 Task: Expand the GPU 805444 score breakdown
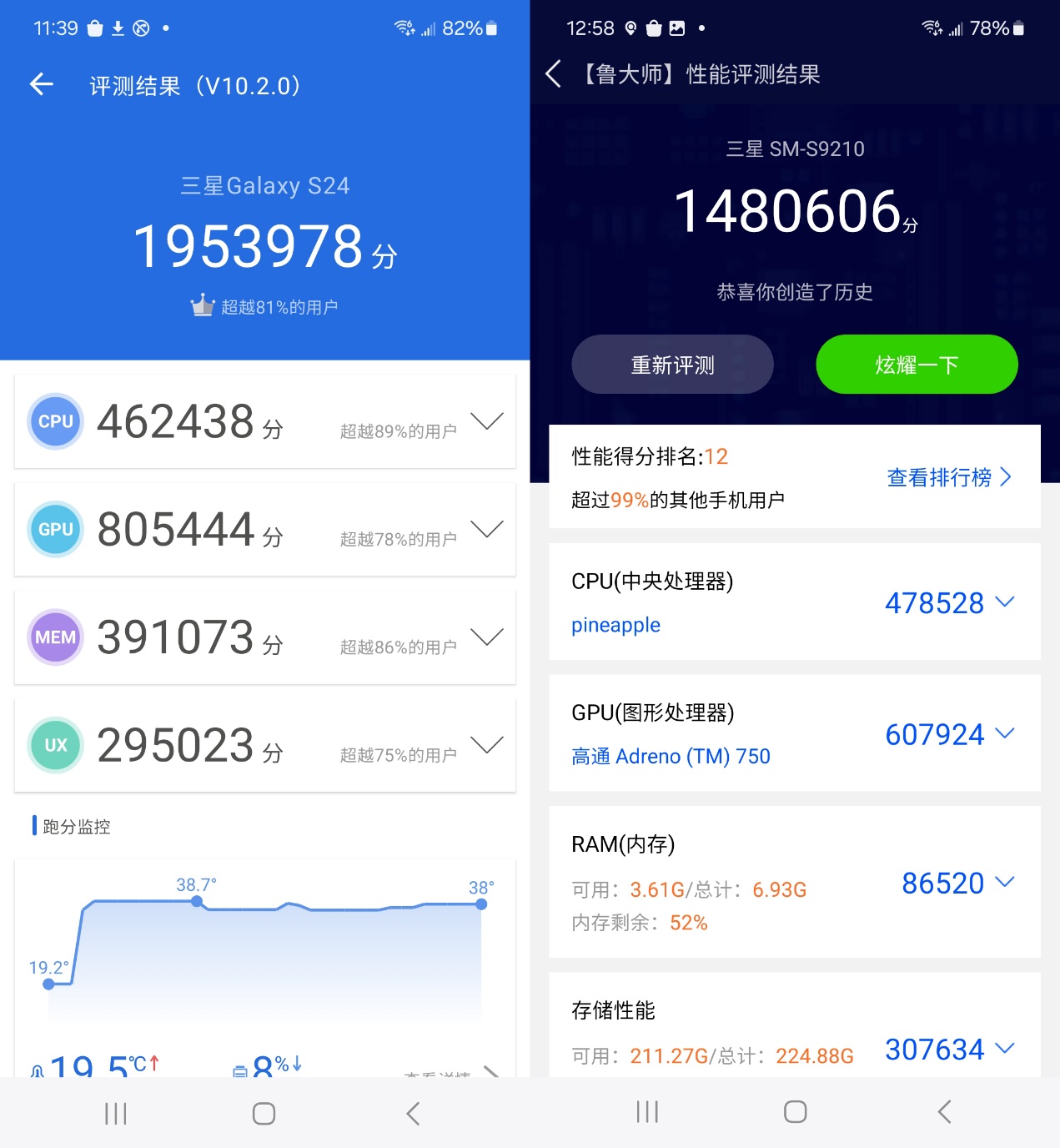click(487, 529)
